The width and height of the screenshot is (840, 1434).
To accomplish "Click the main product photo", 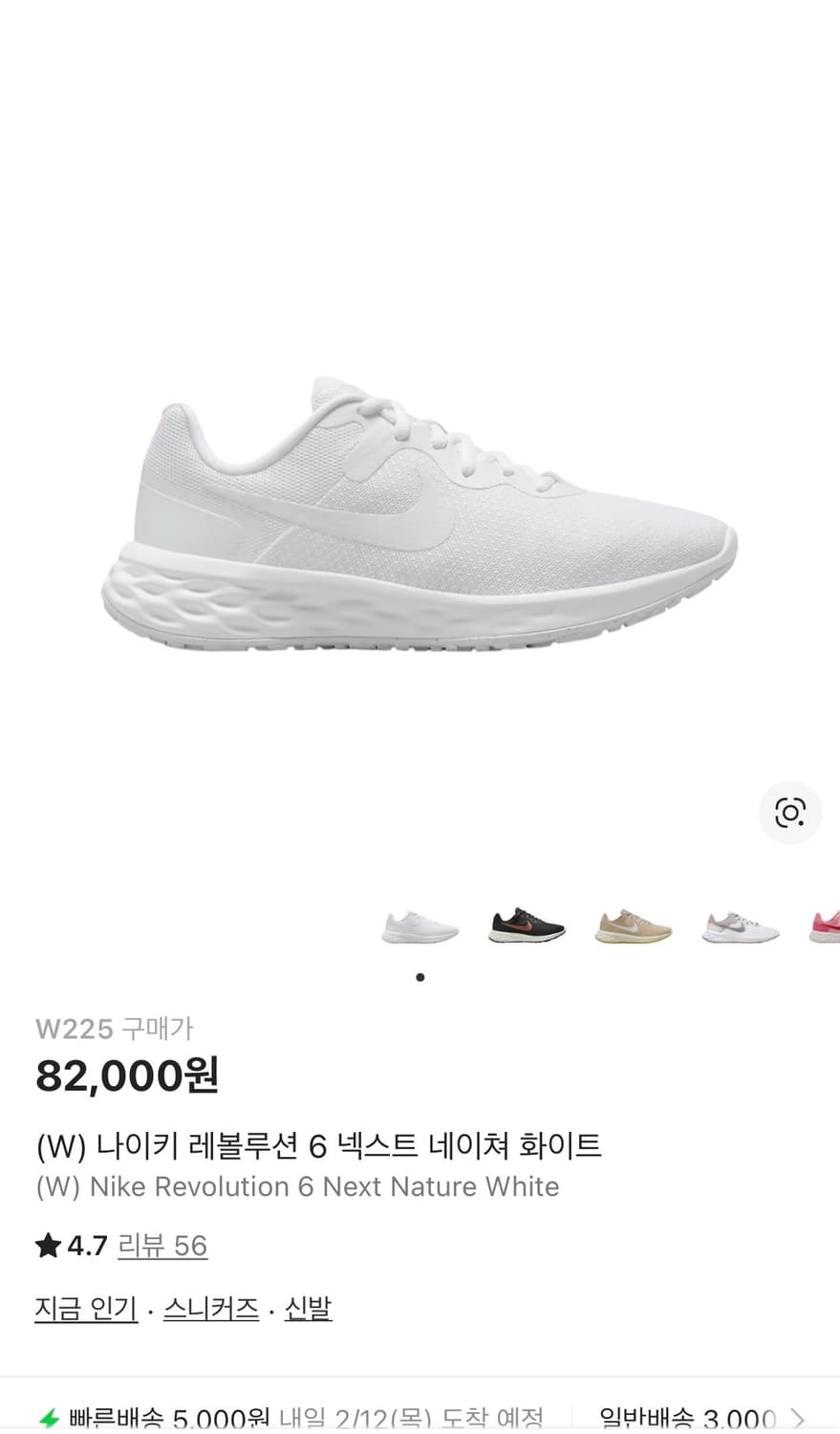I will (x=420, y=516).
